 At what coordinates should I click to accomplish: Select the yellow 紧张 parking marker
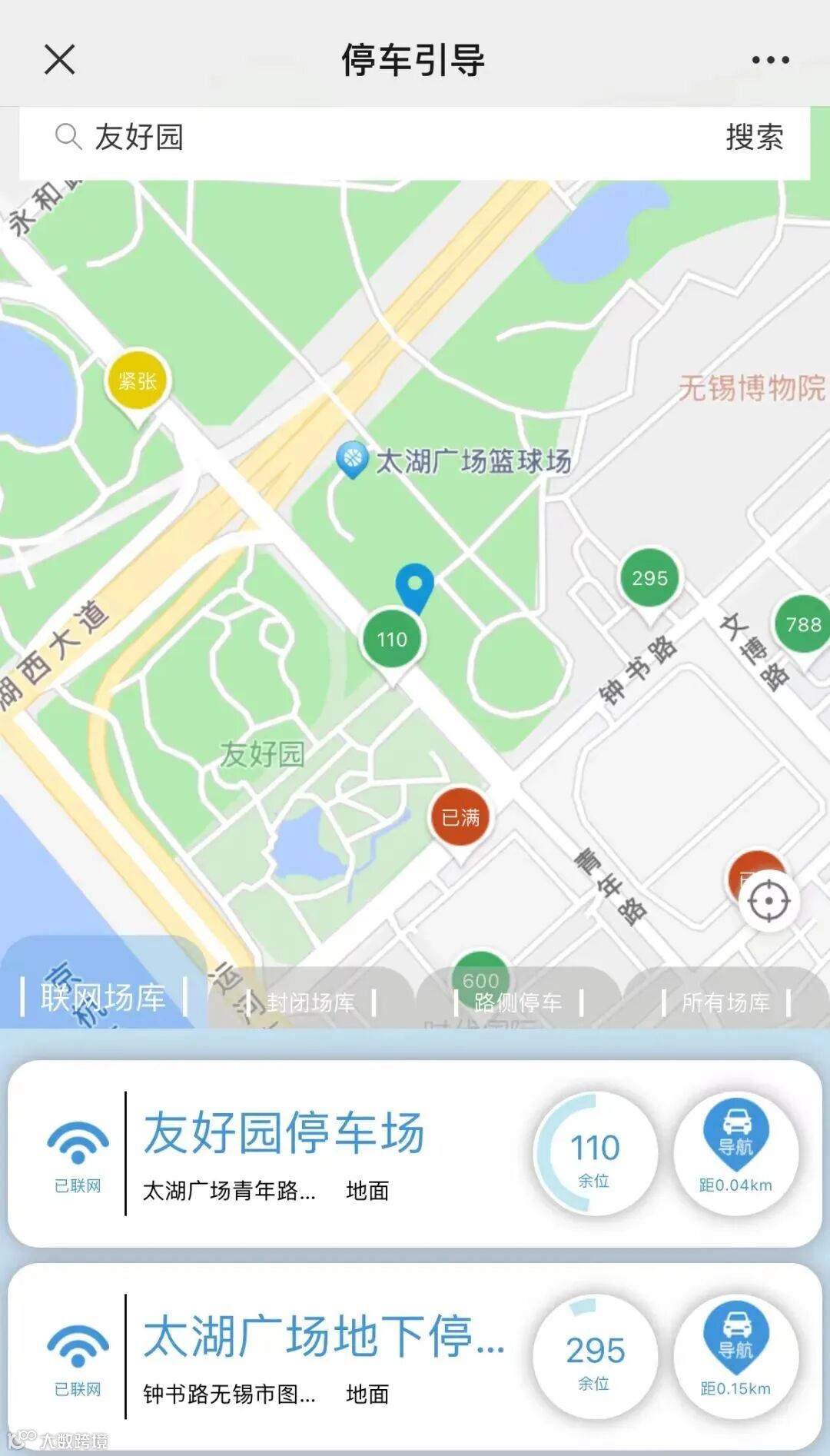138,381
